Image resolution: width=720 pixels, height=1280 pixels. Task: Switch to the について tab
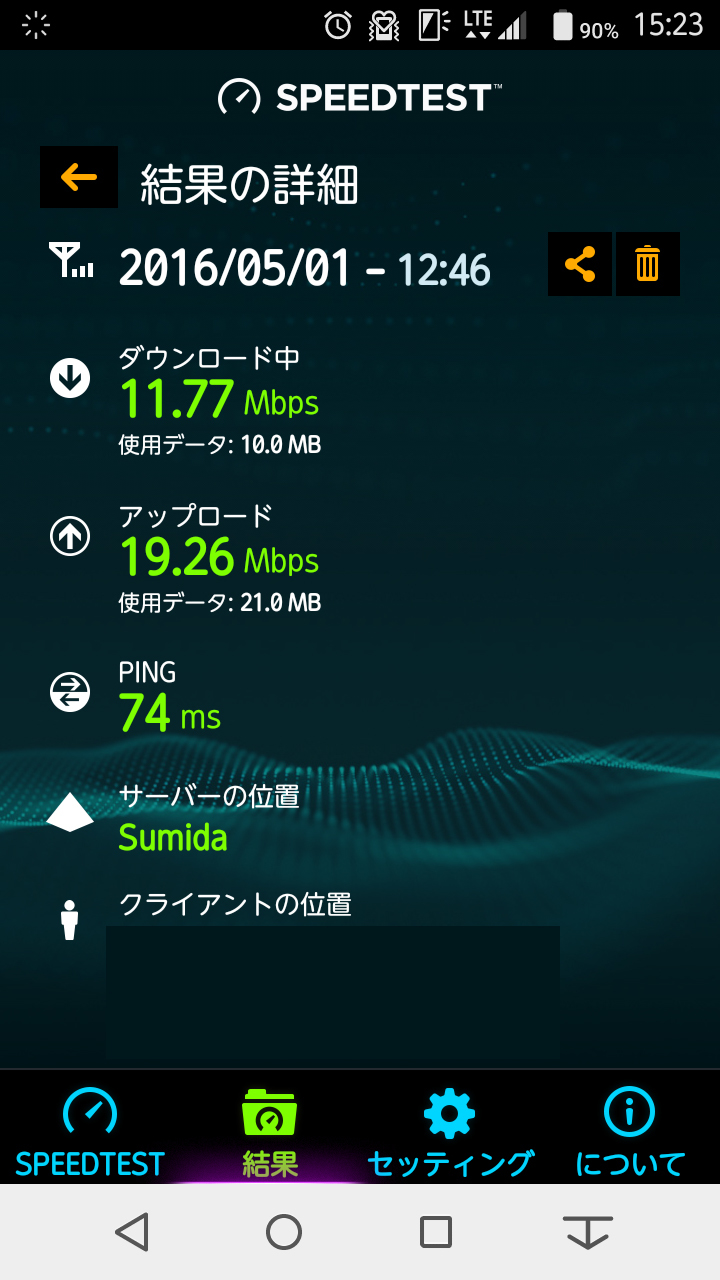pos(630,1131)
